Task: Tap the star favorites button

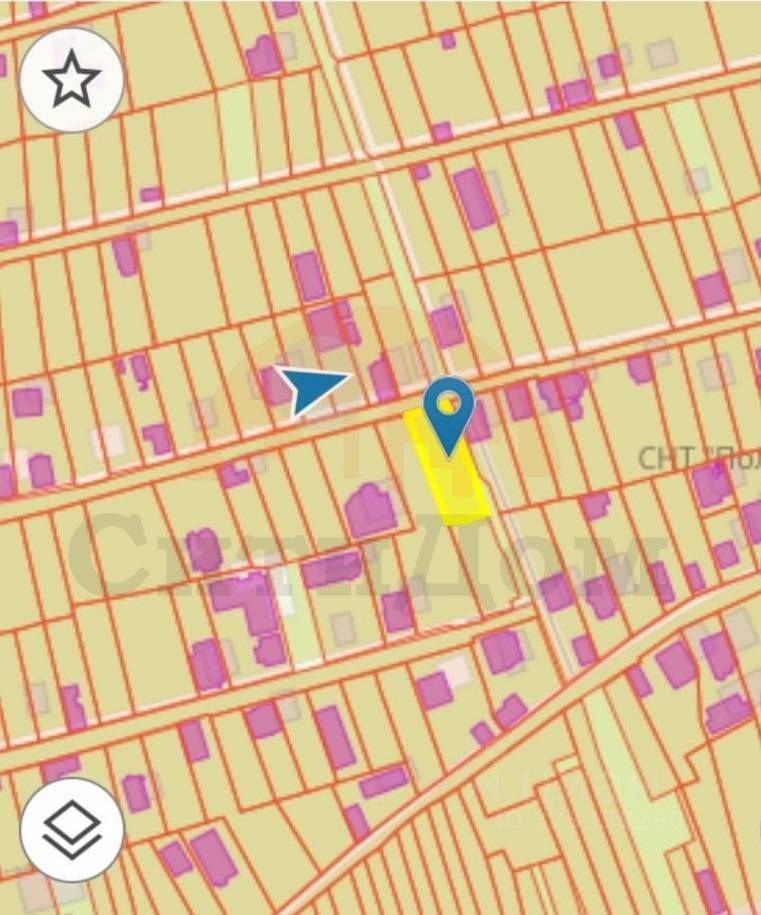Action: [72, 81]
